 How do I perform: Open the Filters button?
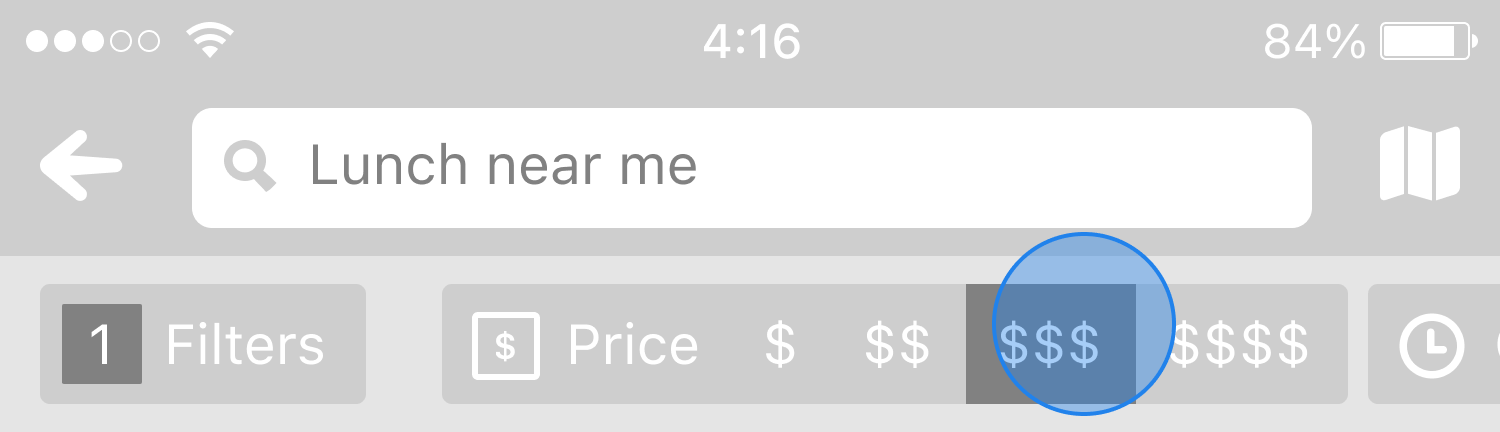(202, 344)
